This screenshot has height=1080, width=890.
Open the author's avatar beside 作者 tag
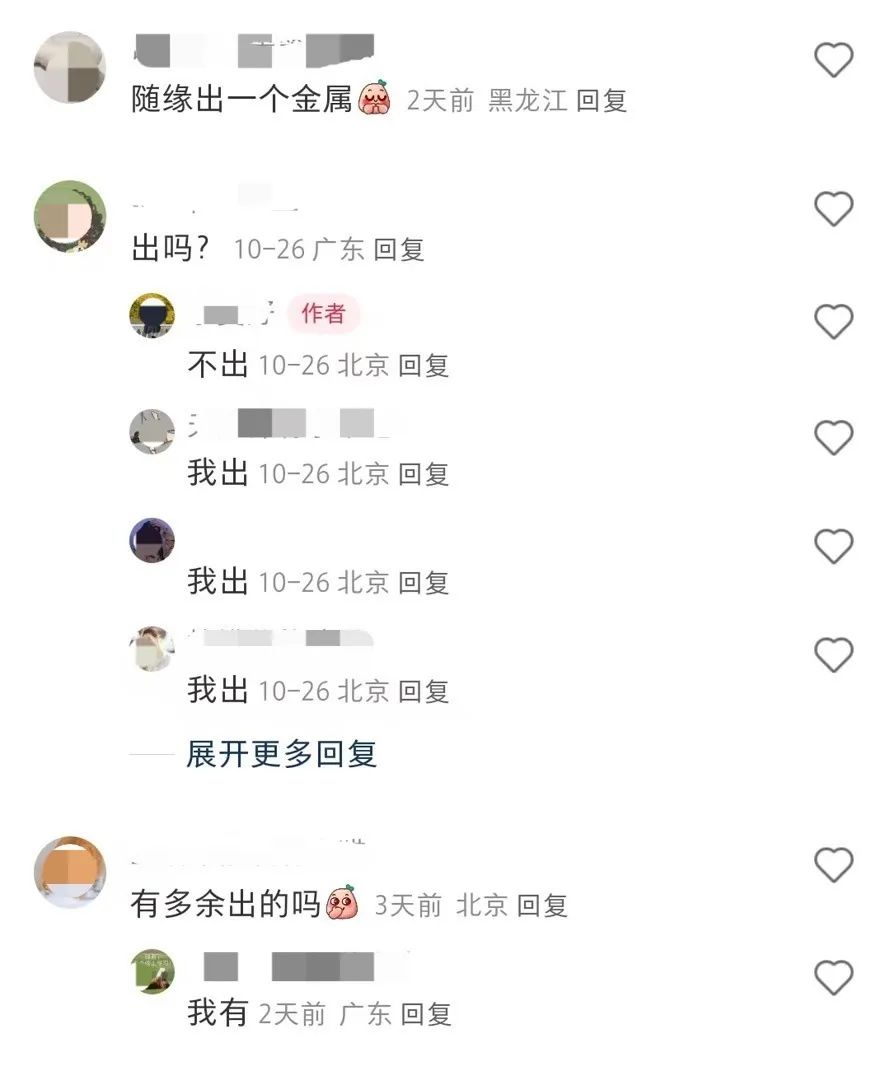tap(152, 316)
